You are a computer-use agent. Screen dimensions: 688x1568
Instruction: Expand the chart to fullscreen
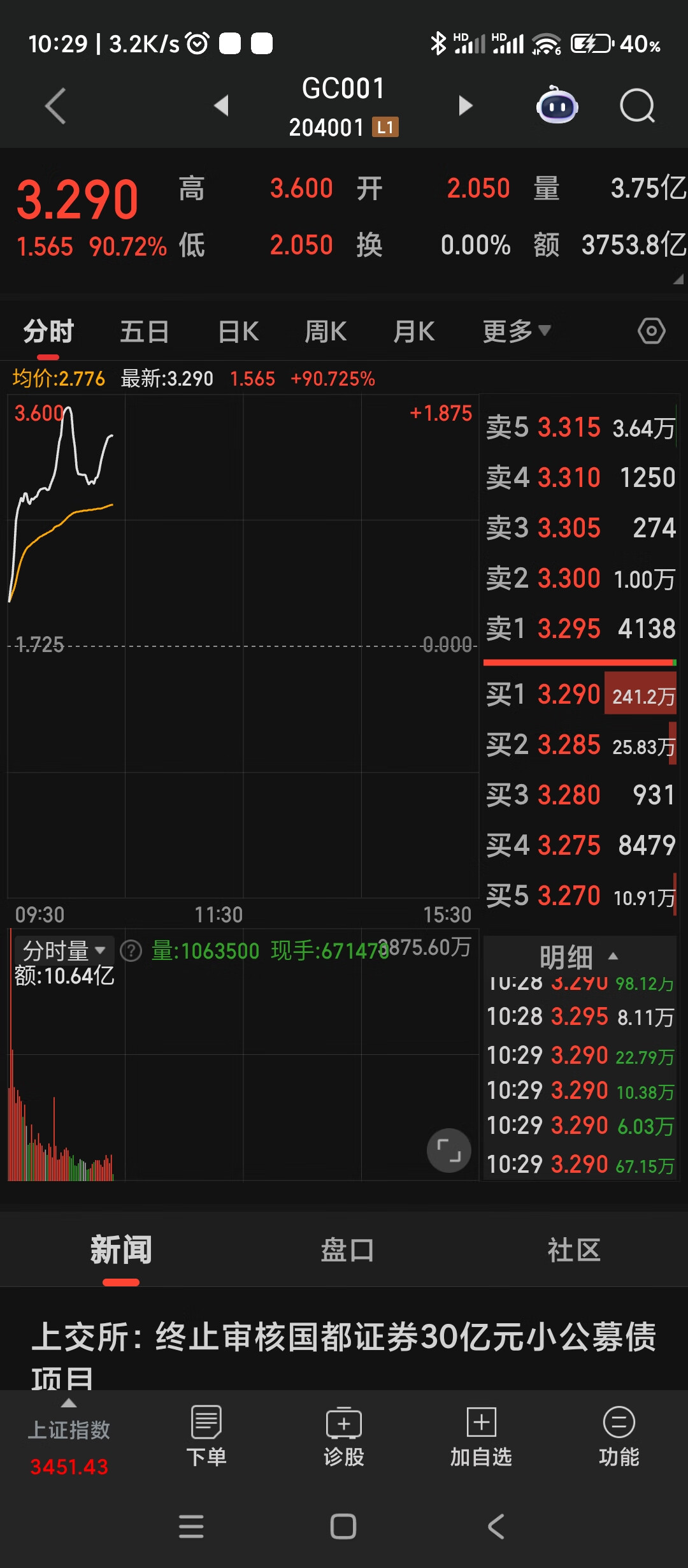[449, 1151]
